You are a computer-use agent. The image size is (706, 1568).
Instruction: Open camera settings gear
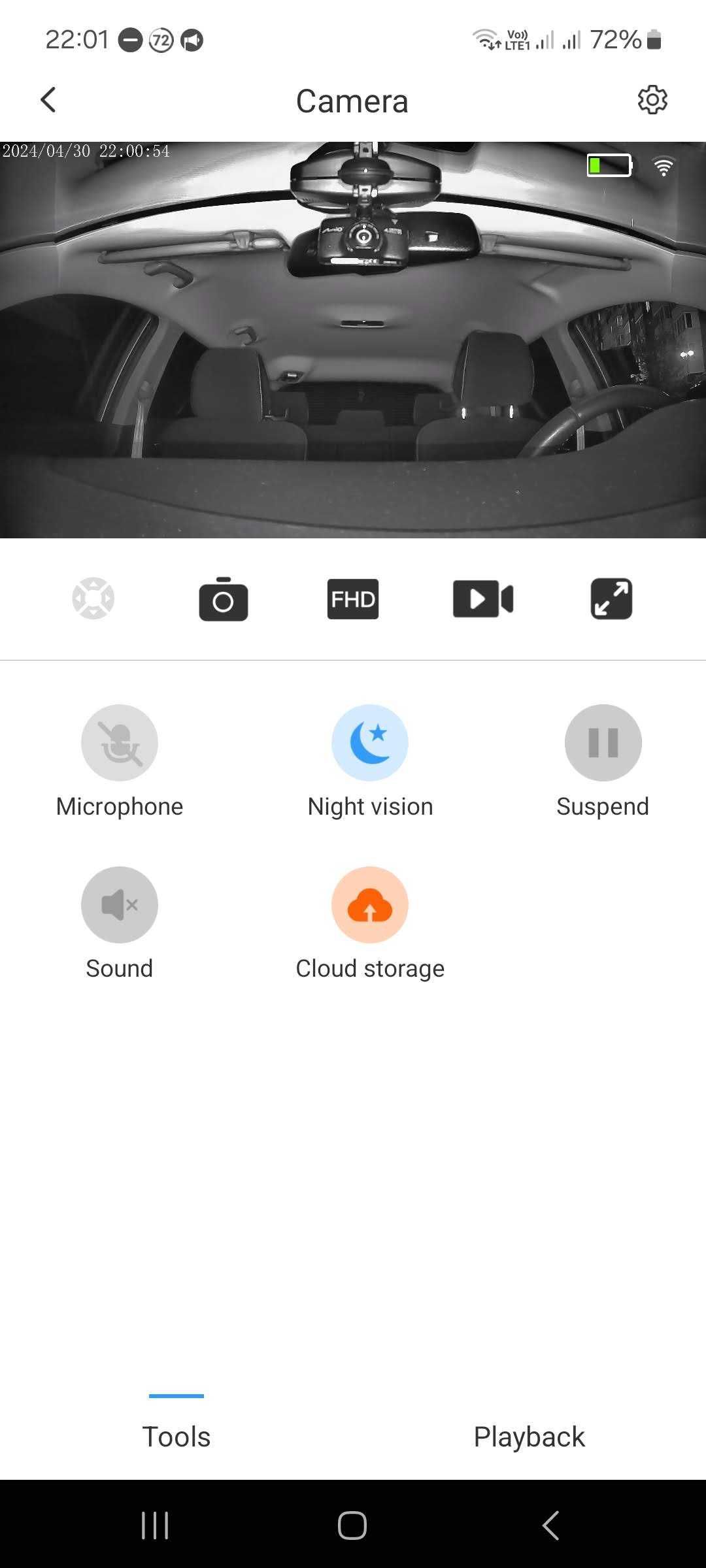point(652,100)
